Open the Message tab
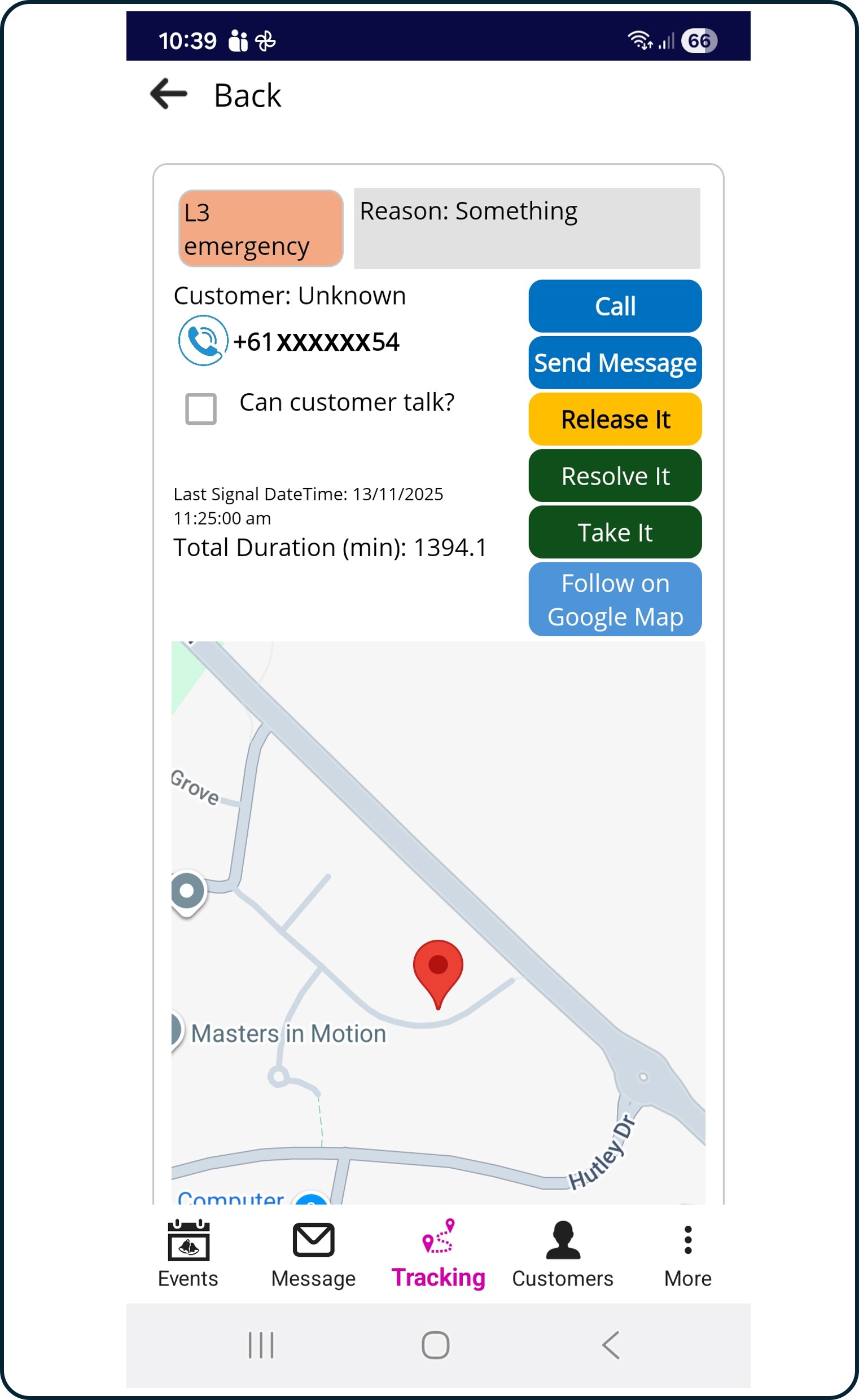The width and height of the screenshot is (859, 1400). click(313, 1253)
